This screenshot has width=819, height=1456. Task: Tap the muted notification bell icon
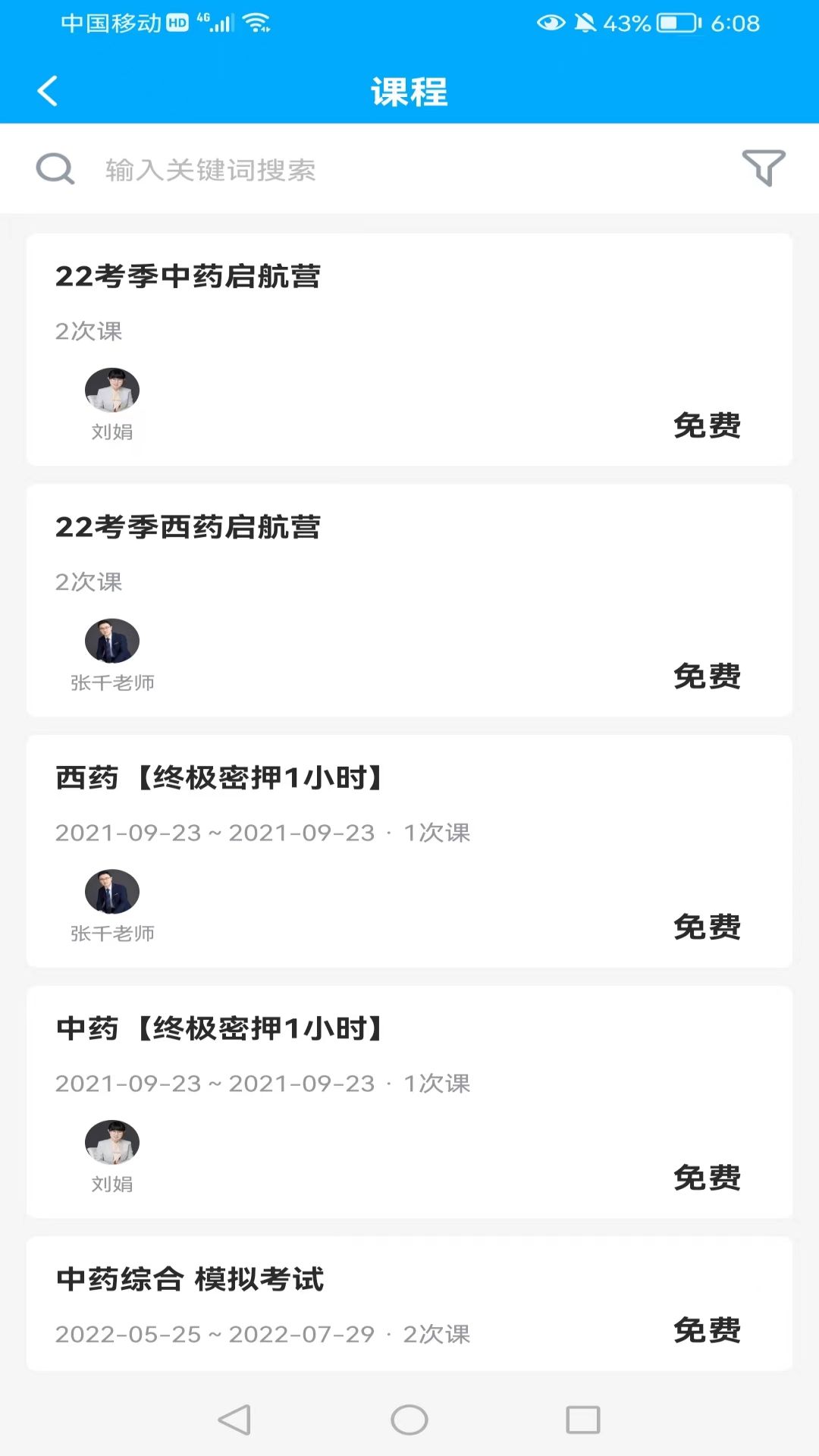(x=585, y=24)
